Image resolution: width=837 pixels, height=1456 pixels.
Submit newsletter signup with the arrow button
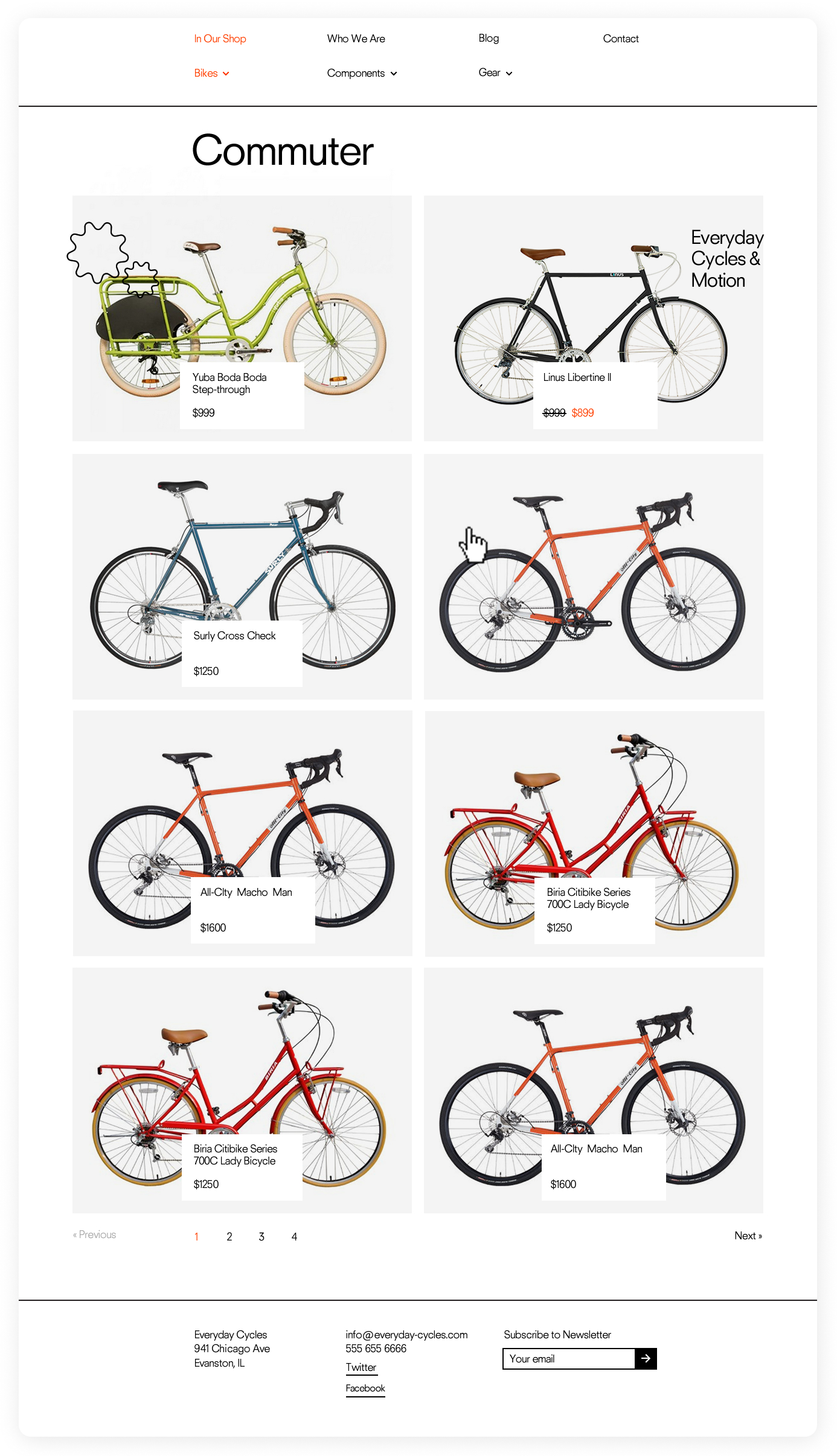[x=646, y=1359]
